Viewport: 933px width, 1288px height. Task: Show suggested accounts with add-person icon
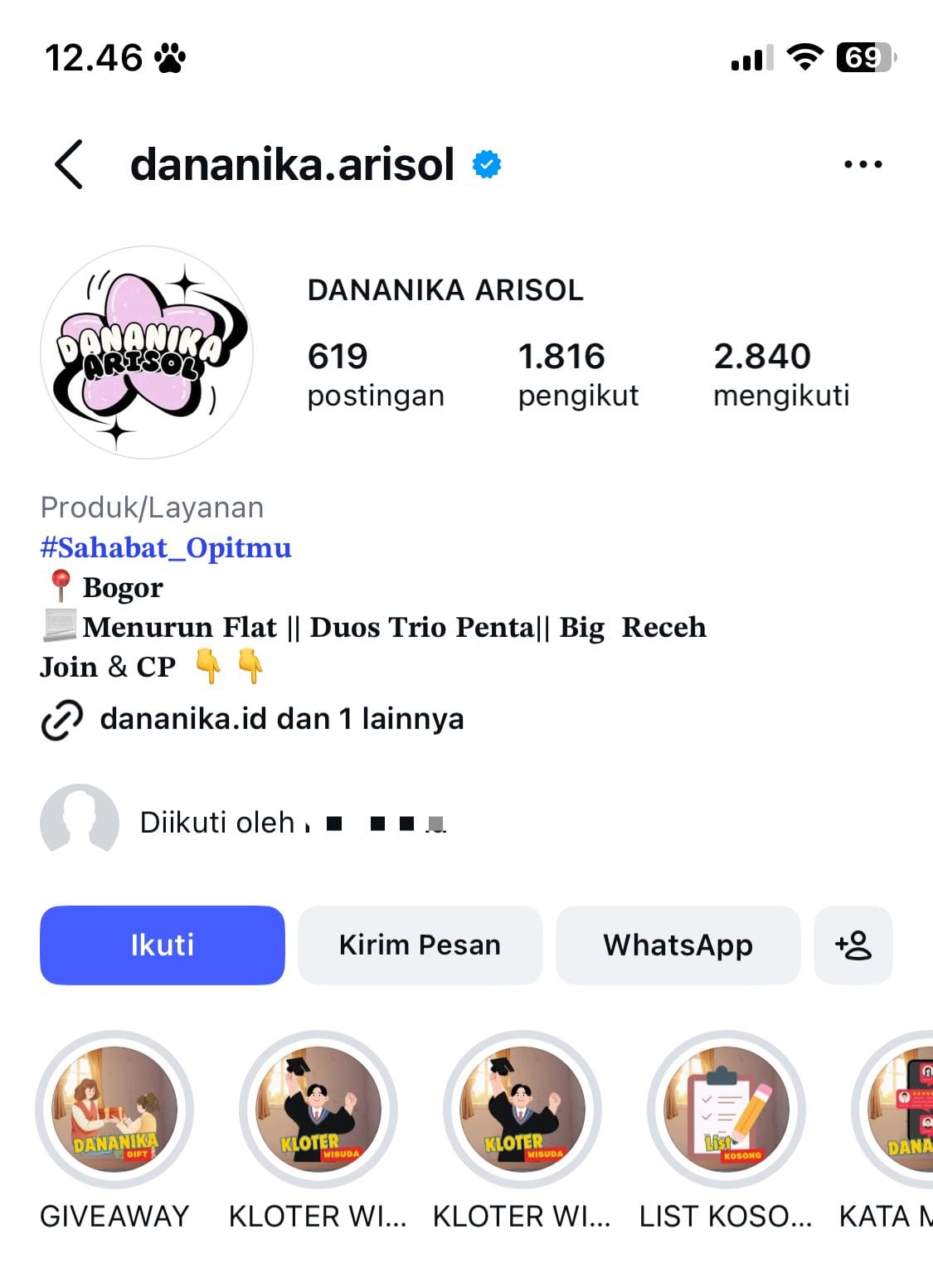pyautogui.click(x=853, y=945)
